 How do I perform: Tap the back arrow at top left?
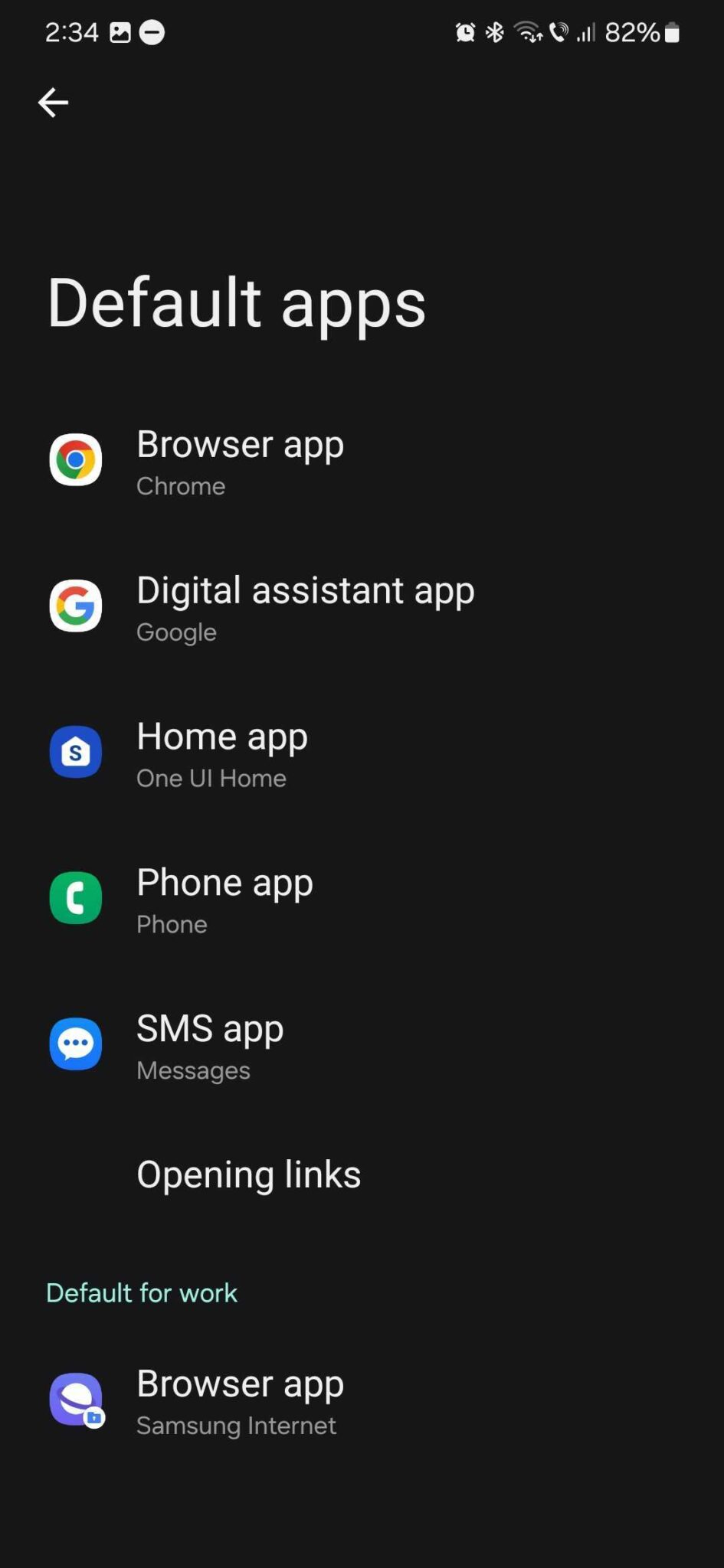coord(52,102)
